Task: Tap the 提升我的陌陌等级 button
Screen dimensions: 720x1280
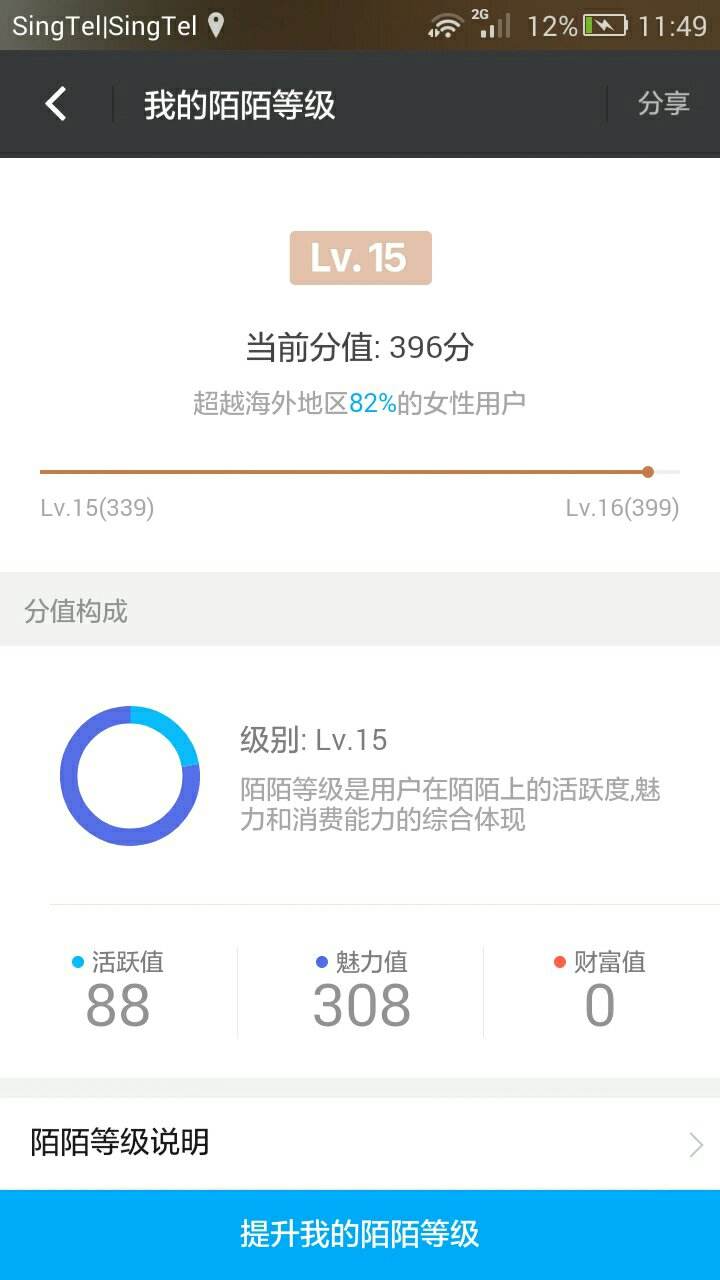Action: 360,1235
